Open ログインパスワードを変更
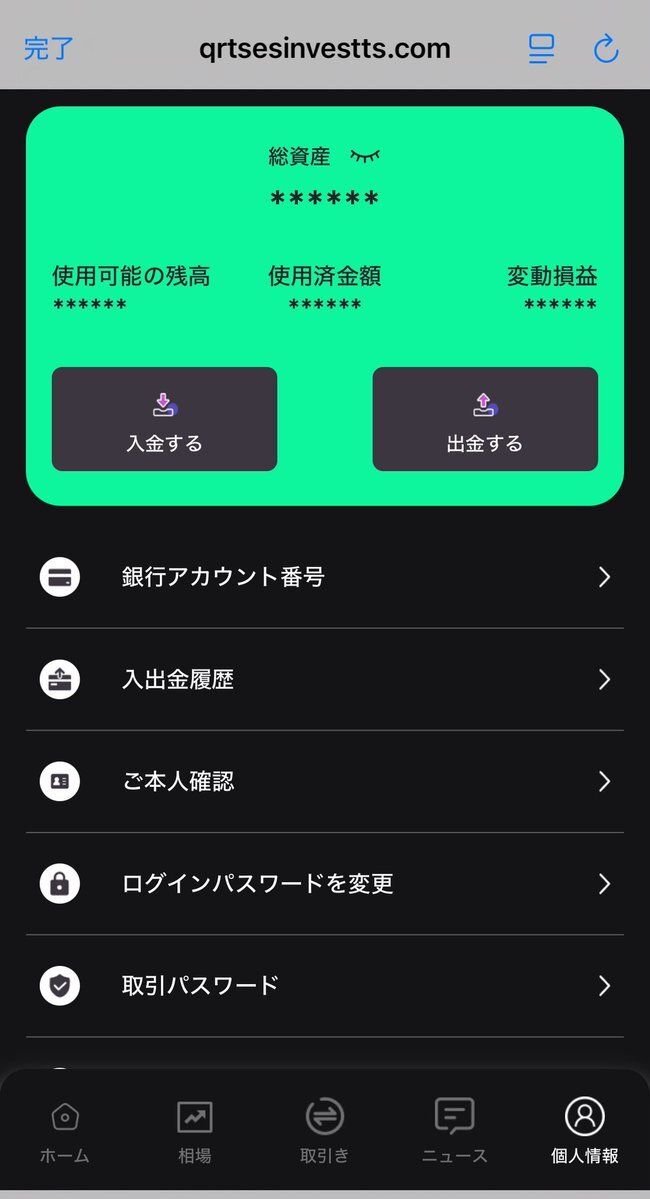The width and height of the screenshot is (650, 1199). [325, 883]
